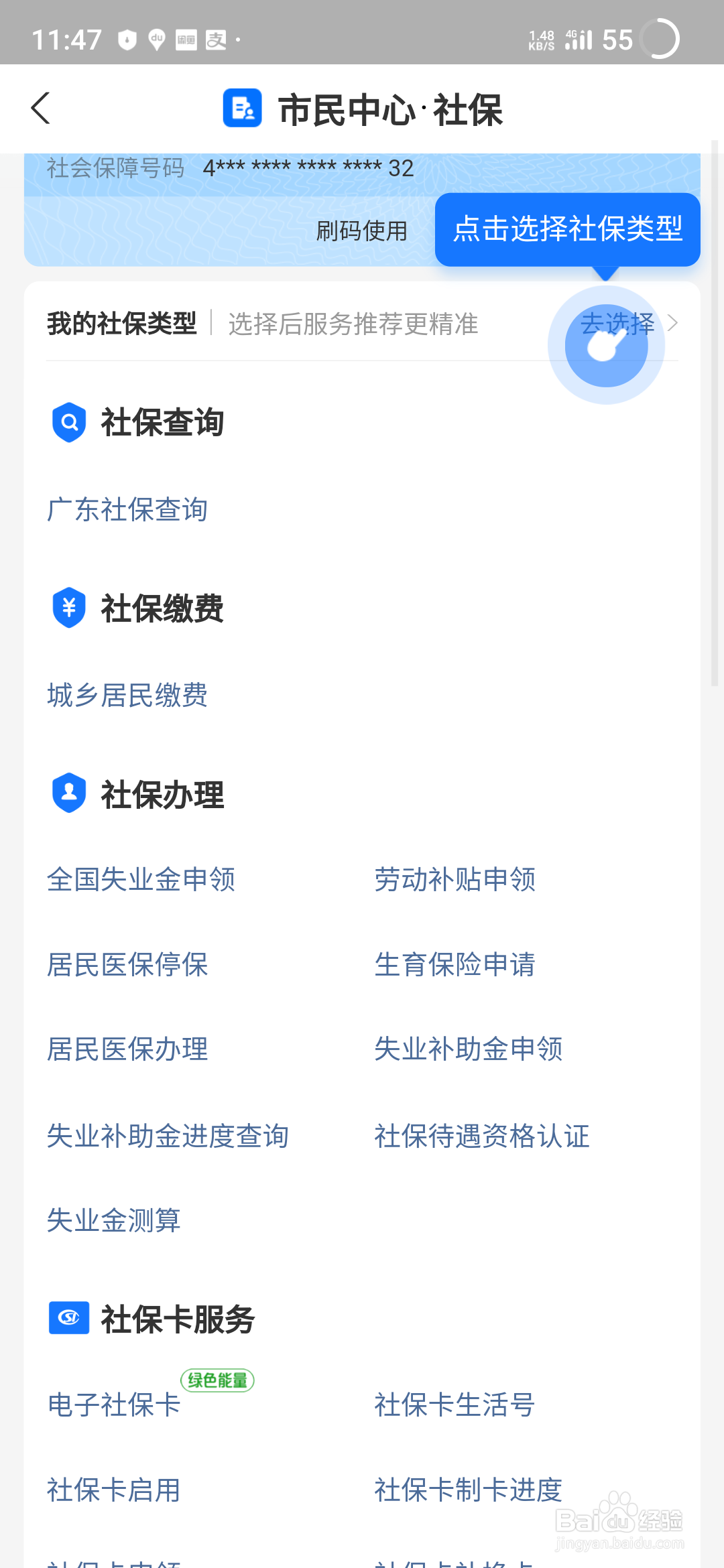Viewport: 724px width, 1568px height.
Task: Open 去选择 to pick social security type
Action: coord(618,324)
